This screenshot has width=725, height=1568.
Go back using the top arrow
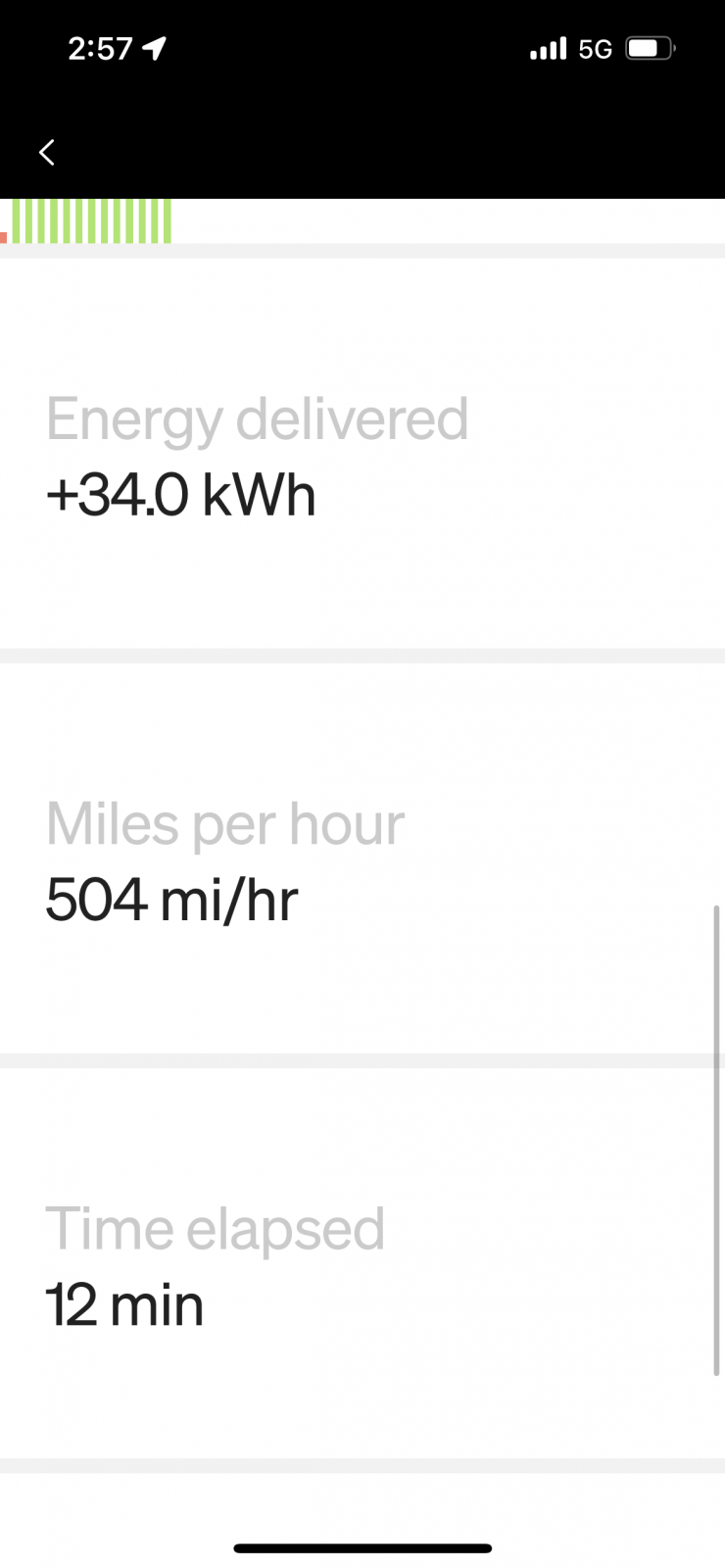46,152
